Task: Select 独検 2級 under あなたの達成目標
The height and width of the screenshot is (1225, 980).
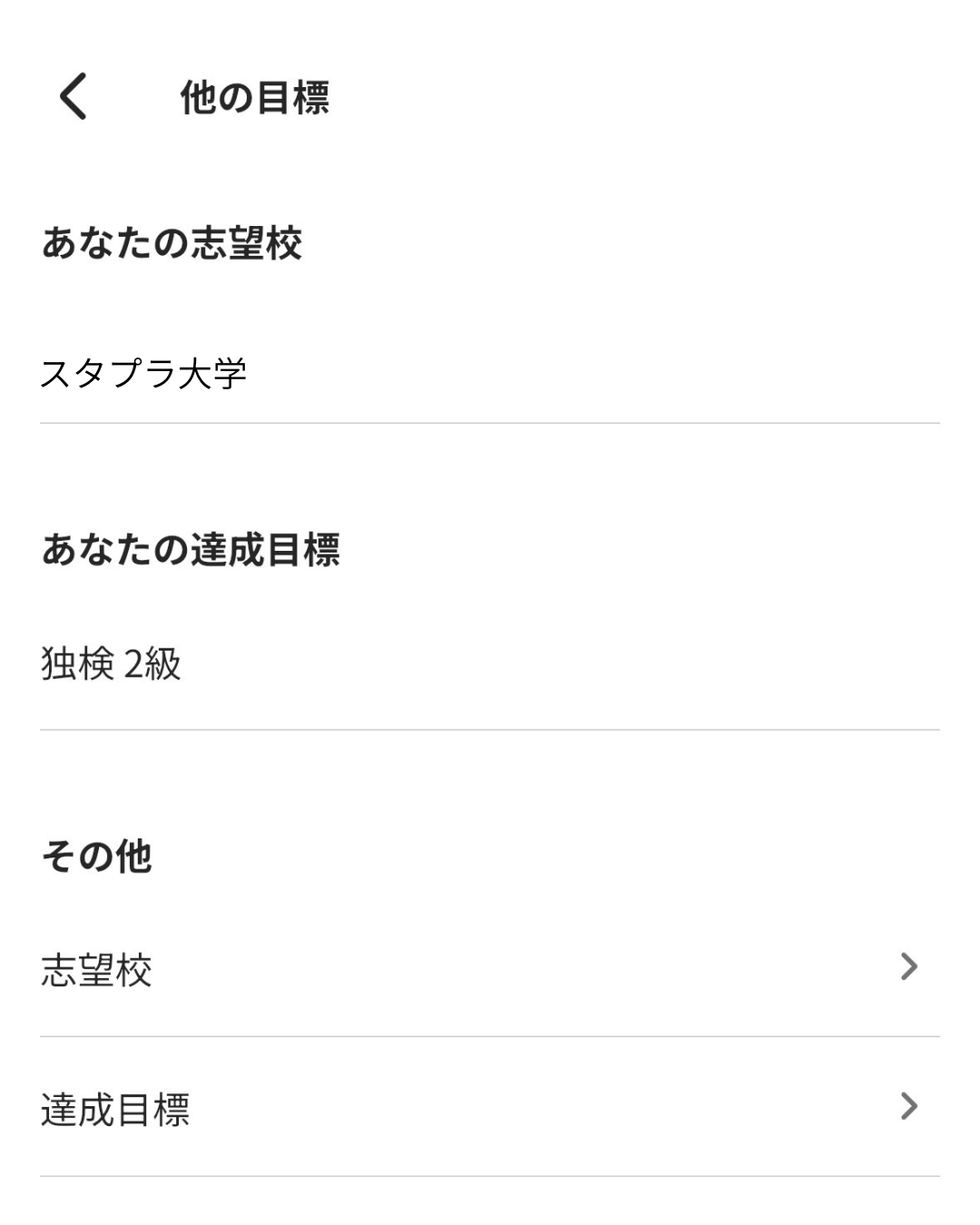Action: pyautogui.click(x=112, y=663)
